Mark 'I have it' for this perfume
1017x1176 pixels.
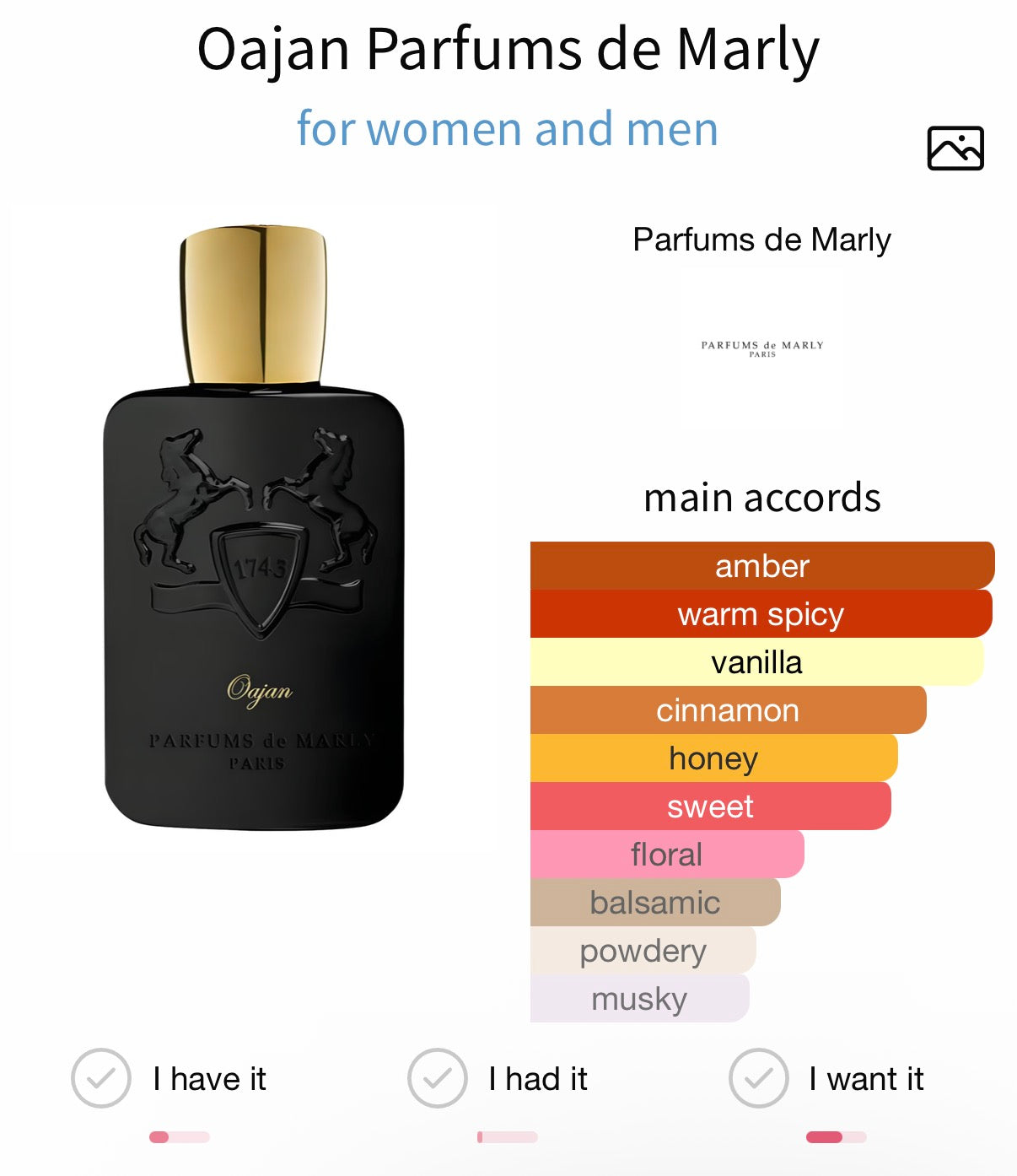pyautogui.click(x=101, y=1078)
